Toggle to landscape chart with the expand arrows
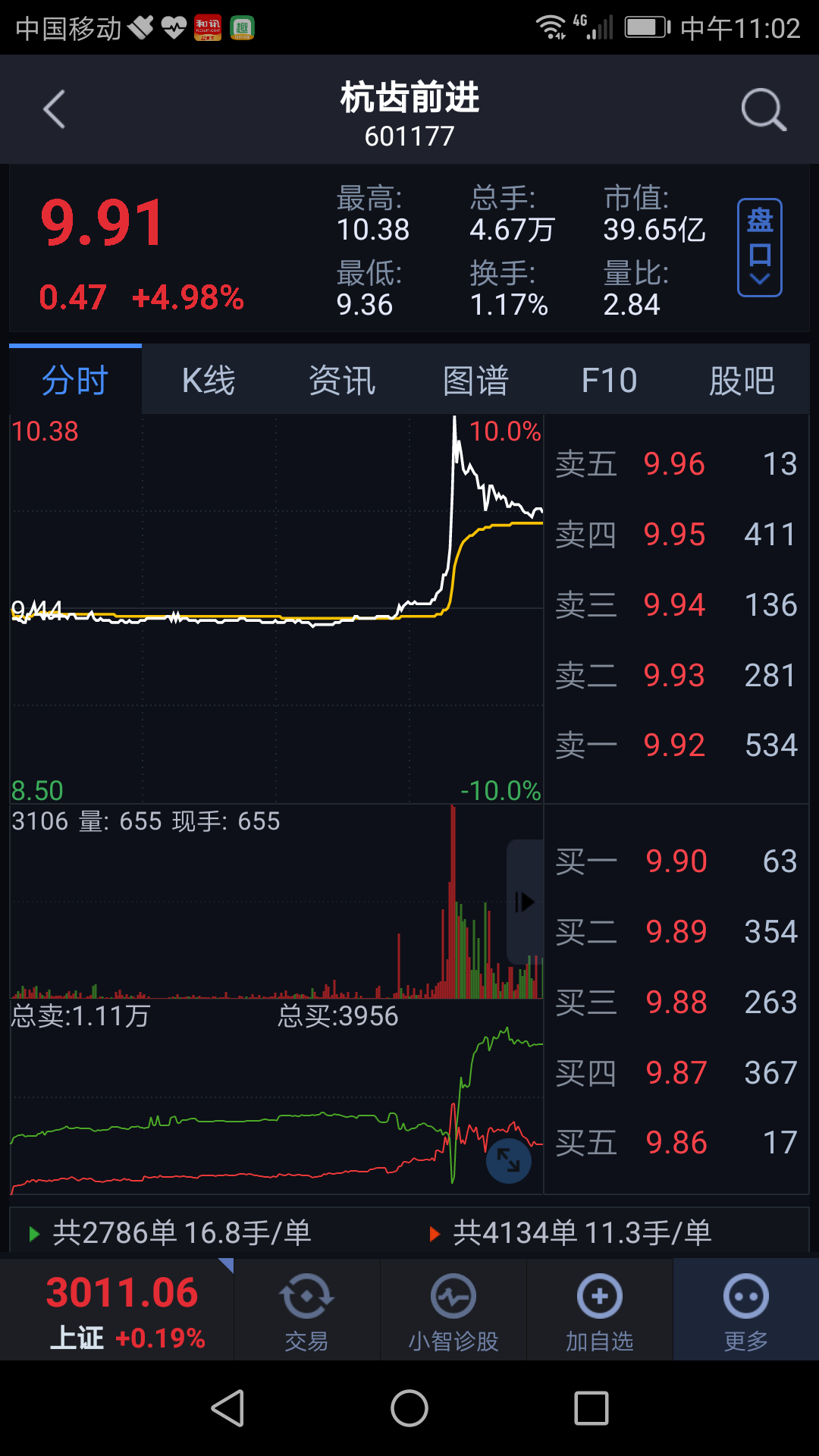The width and height of the screenshot is (819, 1456). pos(510,1160)
